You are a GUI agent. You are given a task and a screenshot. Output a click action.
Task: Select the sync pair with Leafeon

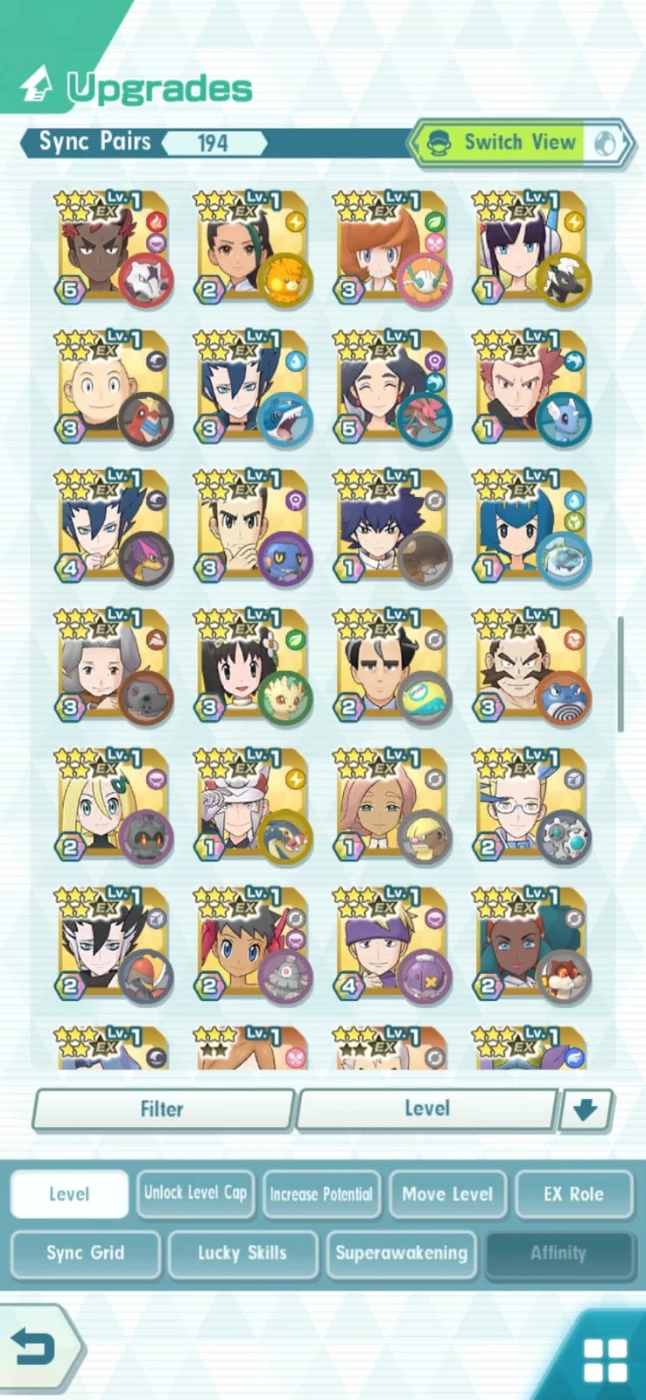pyautogui.click(x=250, y=665)
